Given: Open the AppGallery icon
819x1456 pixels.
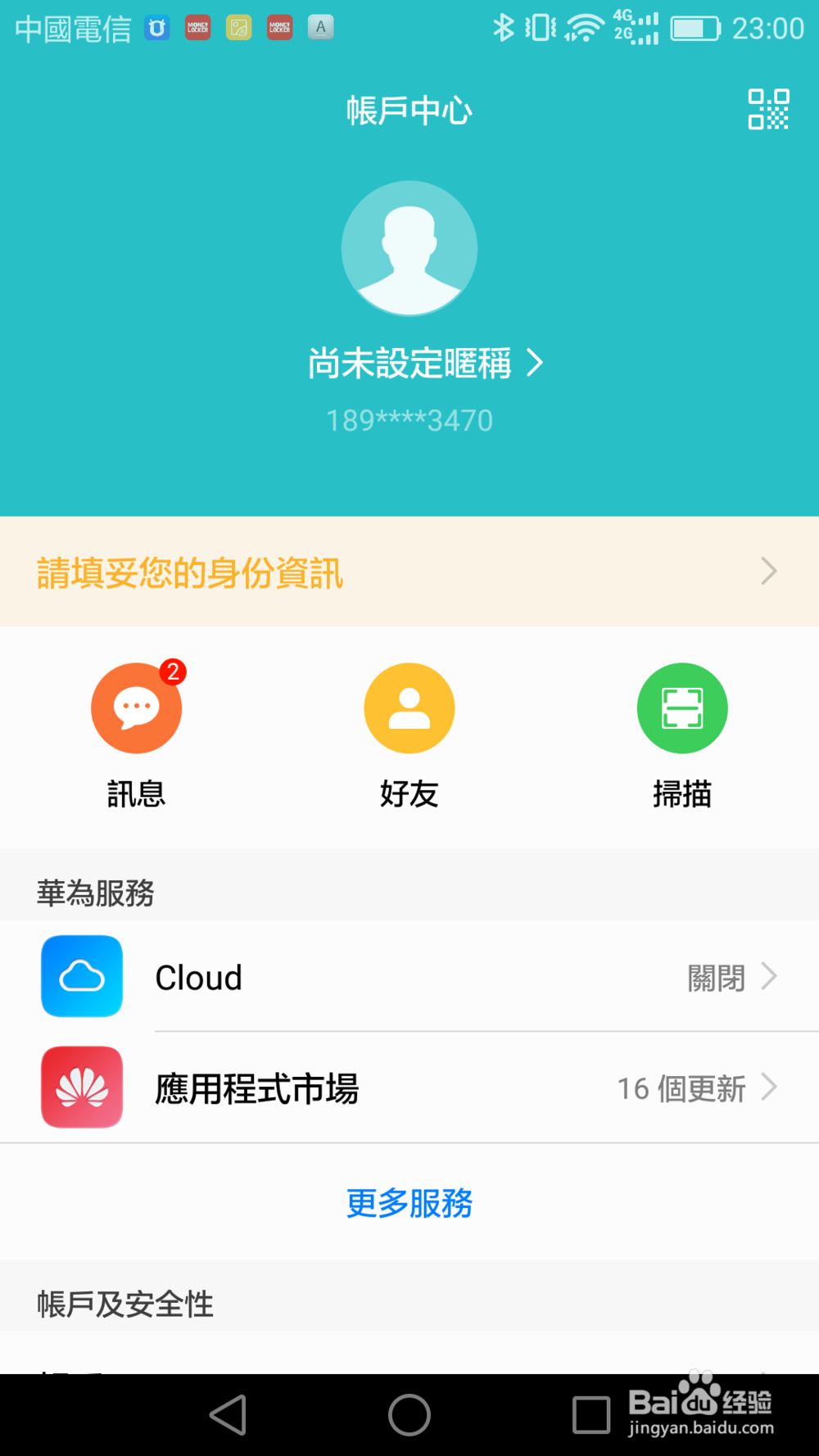Looking at the screenshot, I should pyautogui.click(x=81, y=1087).
